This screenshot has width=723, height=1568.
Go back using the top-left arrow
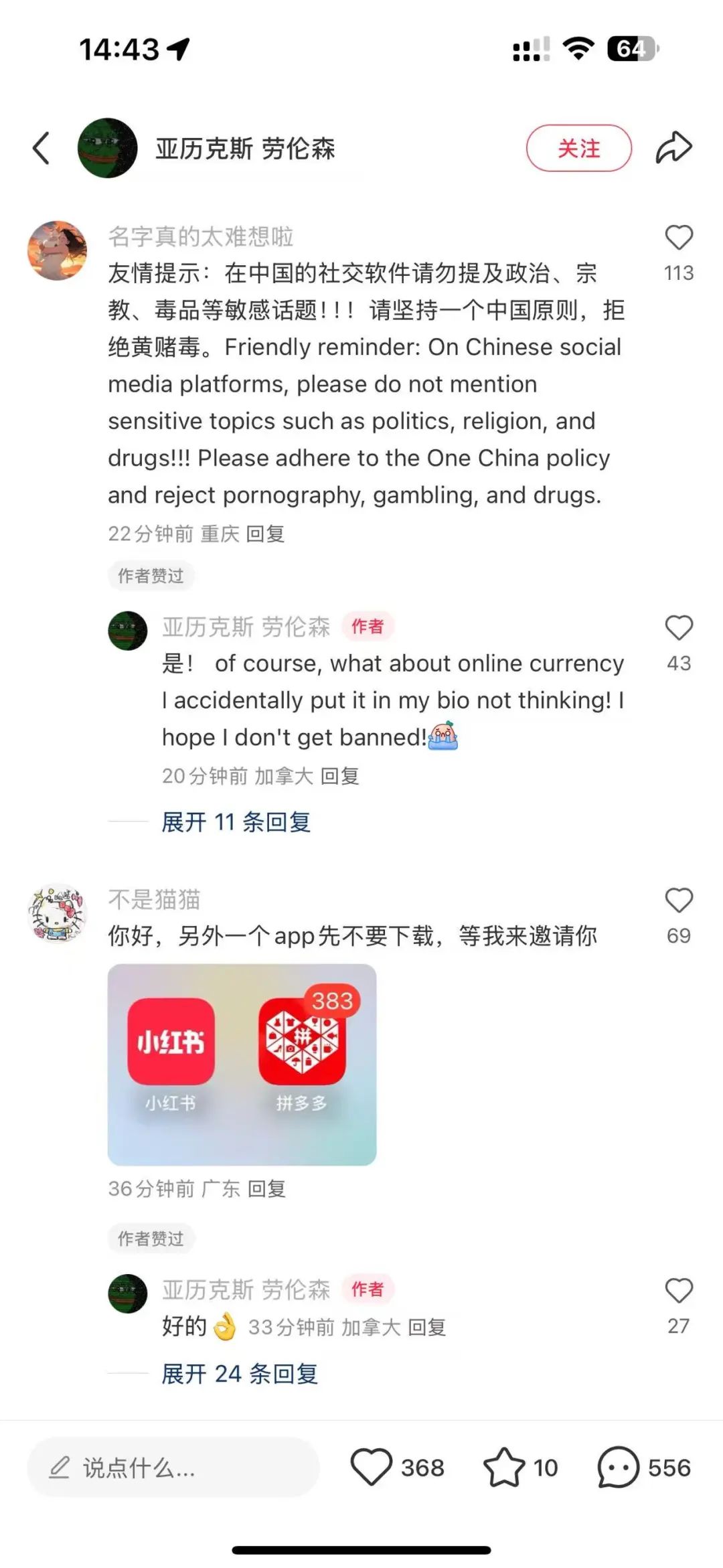point(42,148)
